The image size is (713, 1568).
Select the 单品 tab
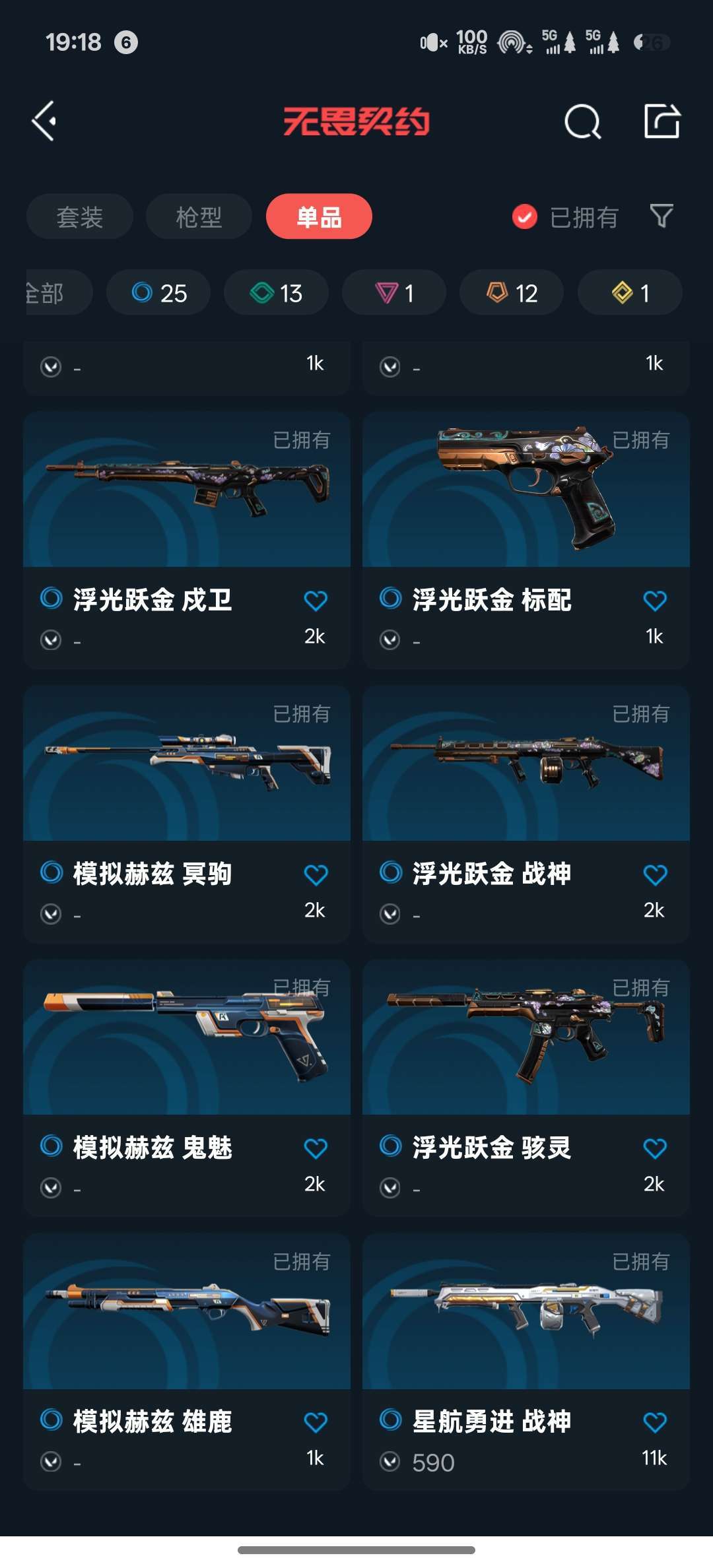click(319, 216)
